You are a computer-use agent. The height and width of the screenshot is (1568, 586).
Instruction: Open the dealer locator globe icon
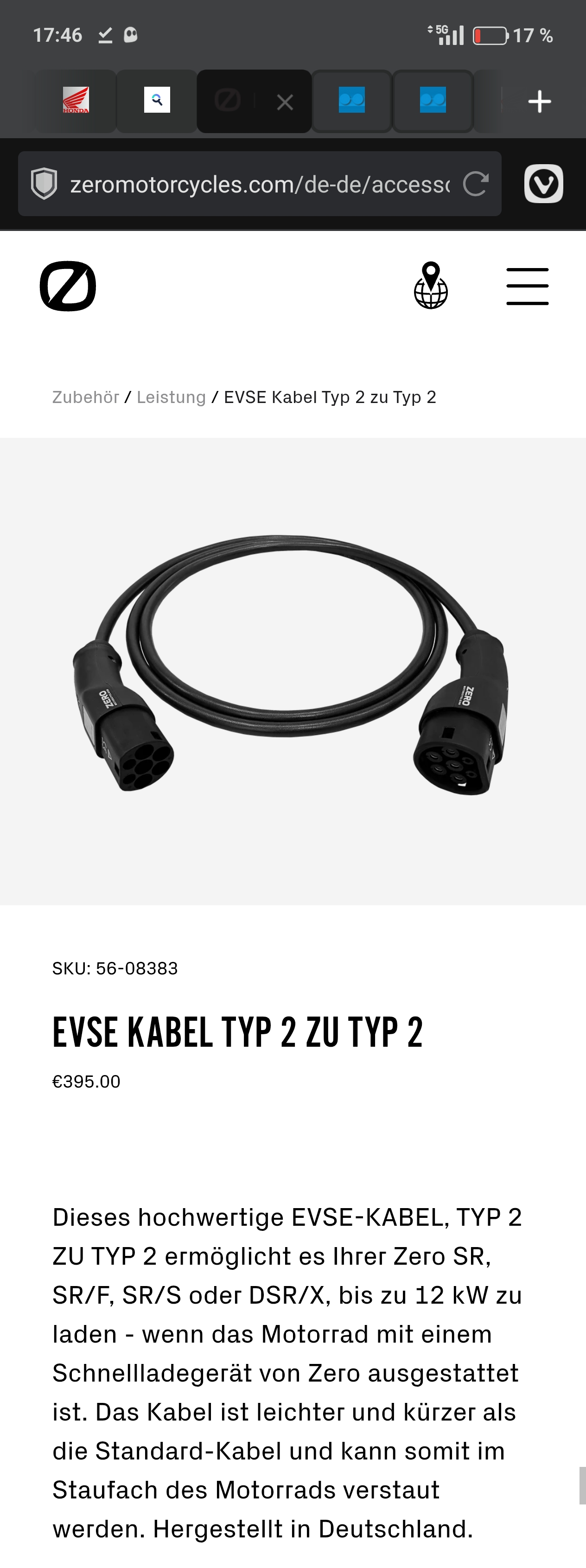pyautogui.click(x=431, y=286)
